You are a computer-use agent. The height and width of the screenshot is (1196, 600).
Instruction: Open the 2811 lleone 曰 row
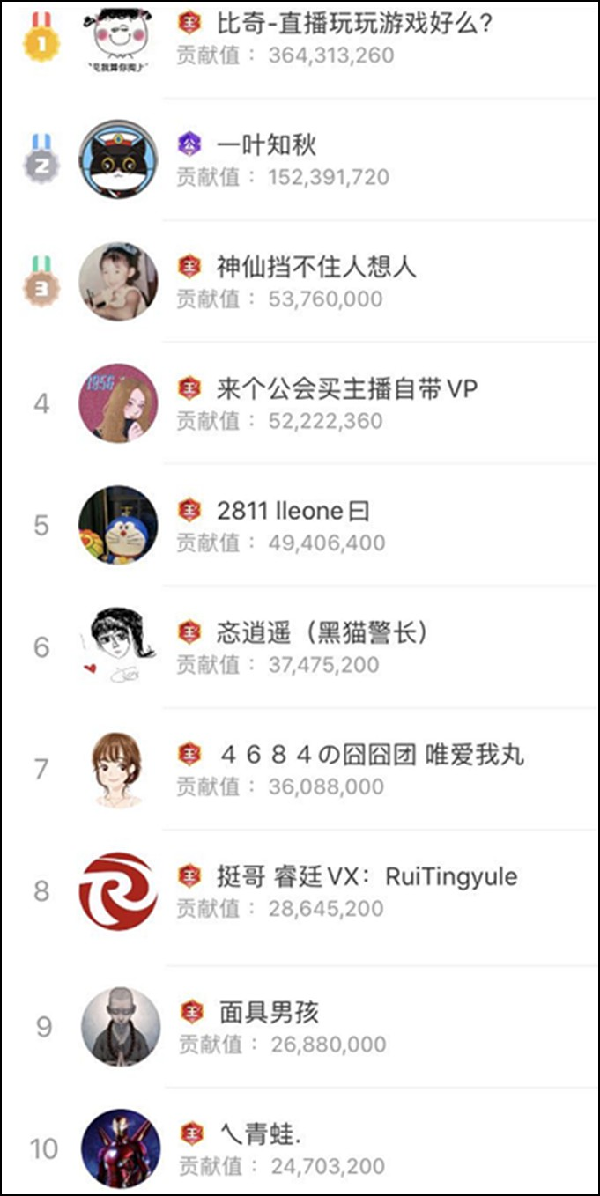300,526
